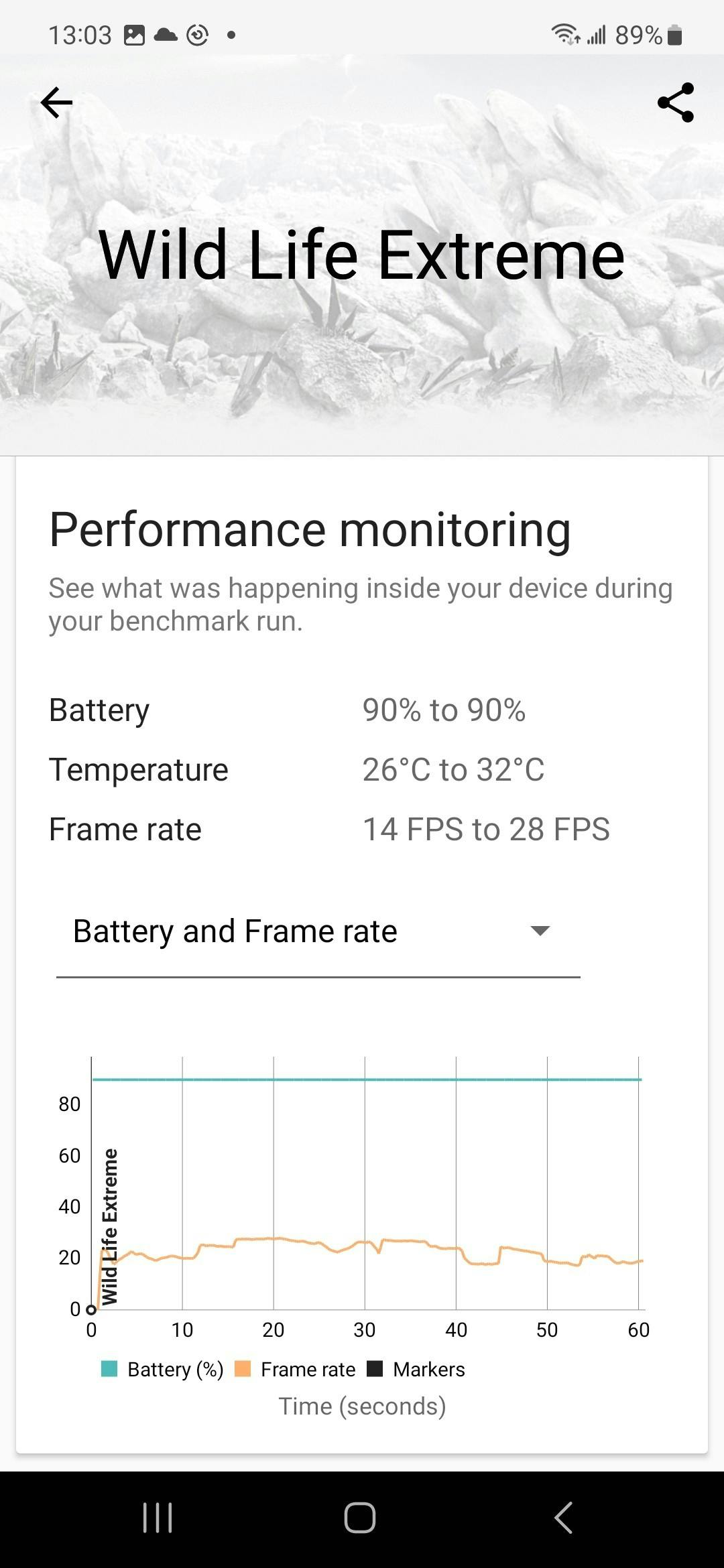
Task: Open recent apps from the navigation bar
Action: (x=158, y=1517)
